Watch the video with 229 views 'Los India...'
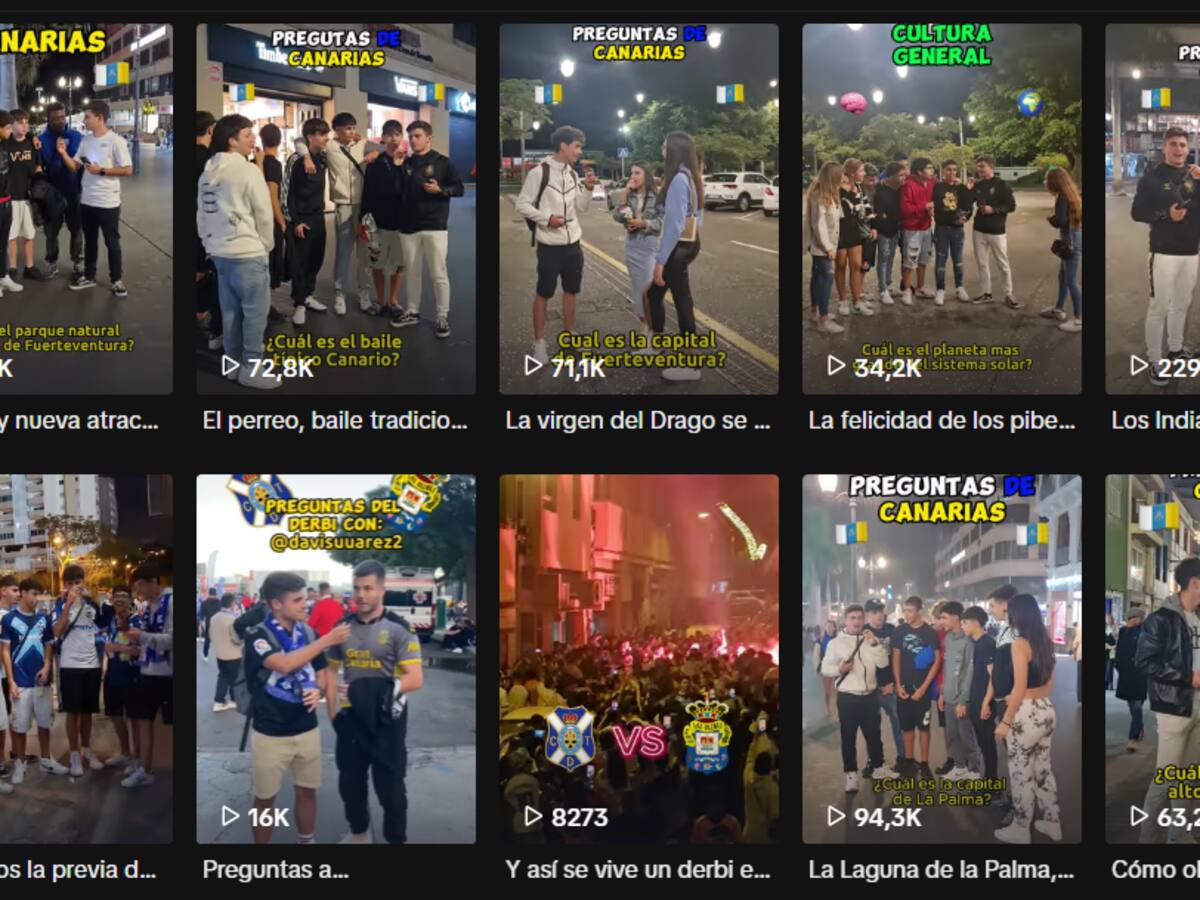Image resolution: width=1200 pixels, height=900 pixels. point(1153,209)
